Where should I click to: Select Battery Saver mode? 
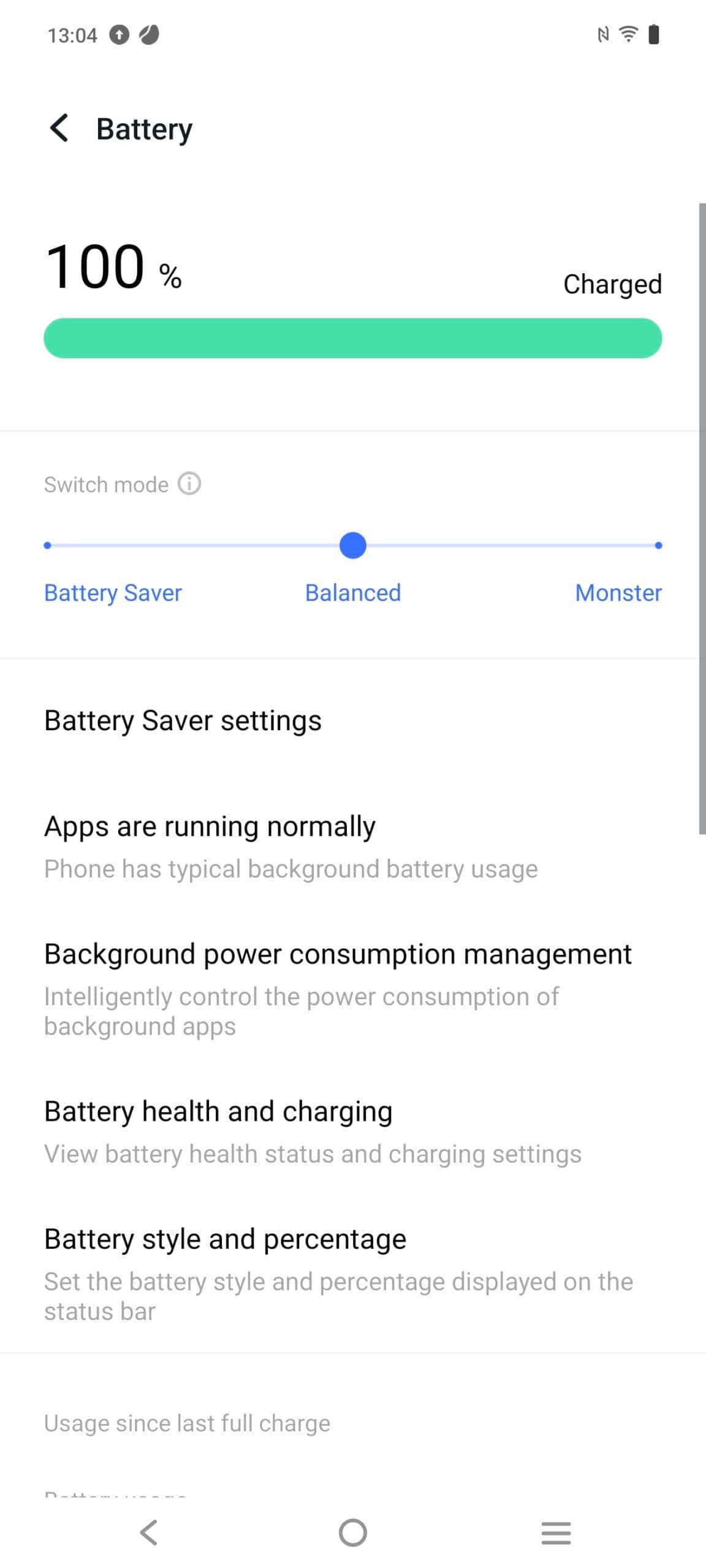(113, 592)
